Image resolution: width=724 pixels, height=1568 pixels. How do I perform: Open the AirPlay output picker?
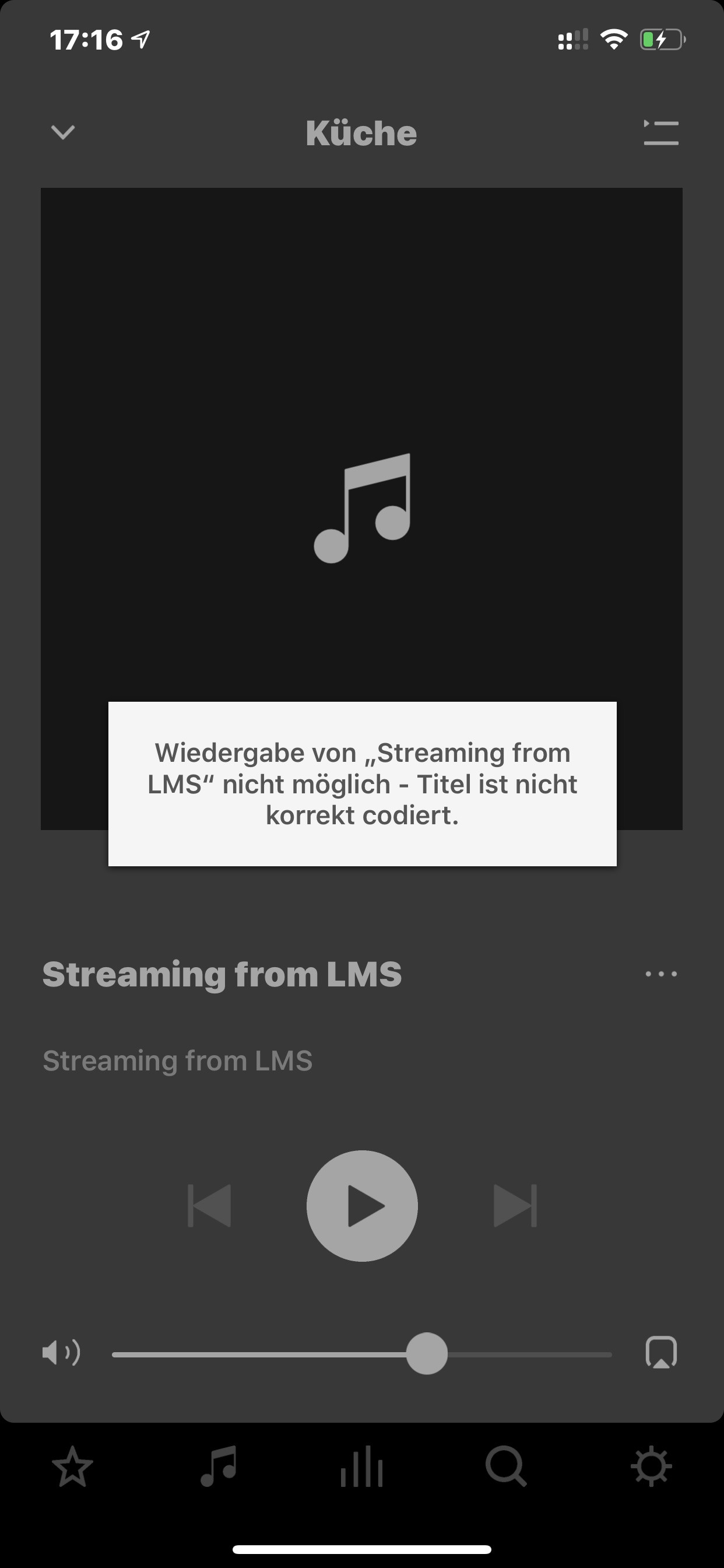(660, 1353)
